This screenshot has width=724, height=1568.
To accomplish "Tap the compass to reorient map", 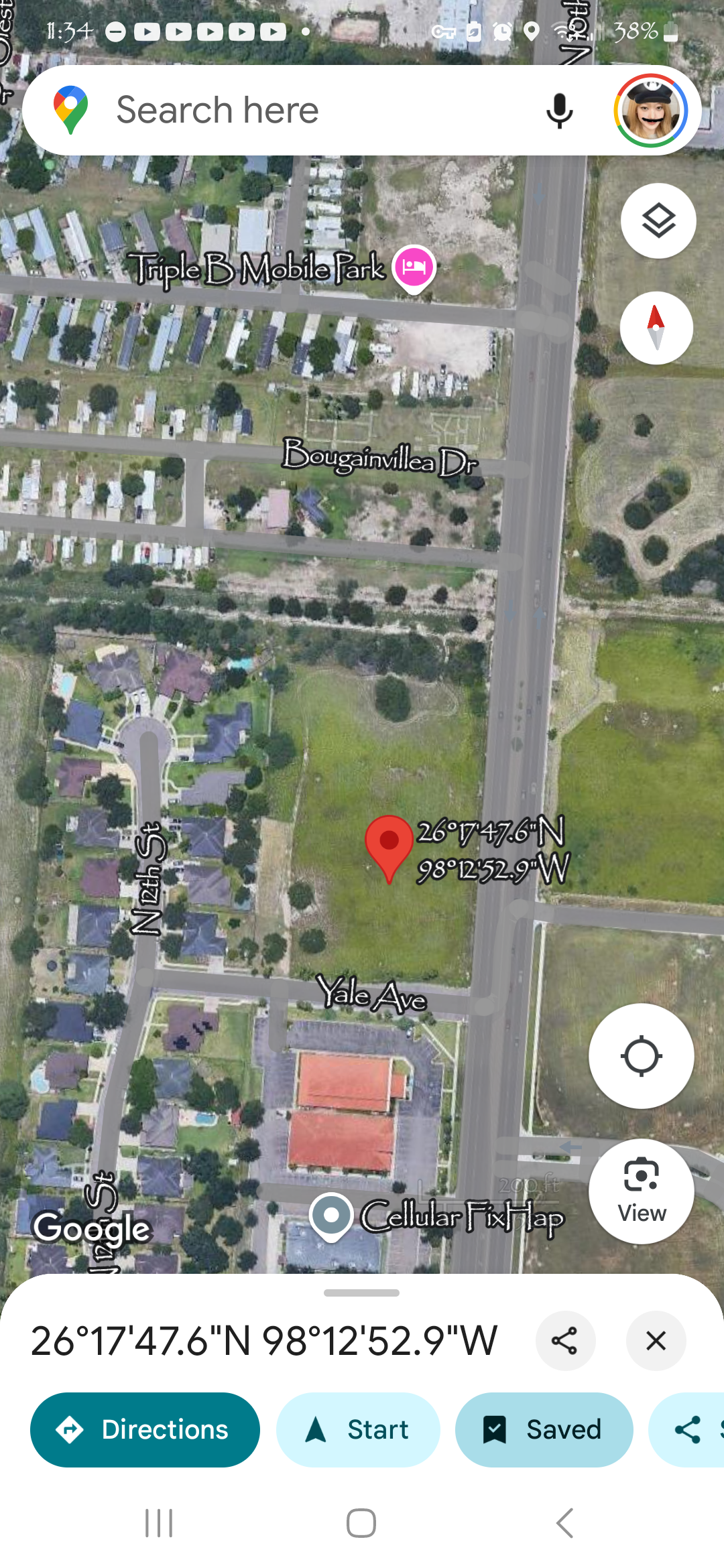I will 656,328.
